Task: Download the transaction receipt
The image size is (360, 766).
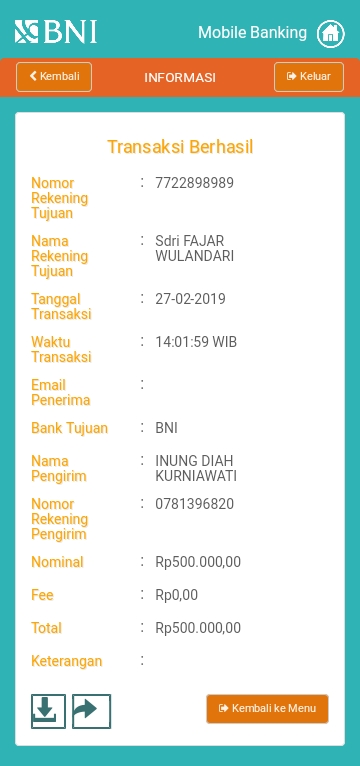Action: pyautogui.click(x=48, y=711)
